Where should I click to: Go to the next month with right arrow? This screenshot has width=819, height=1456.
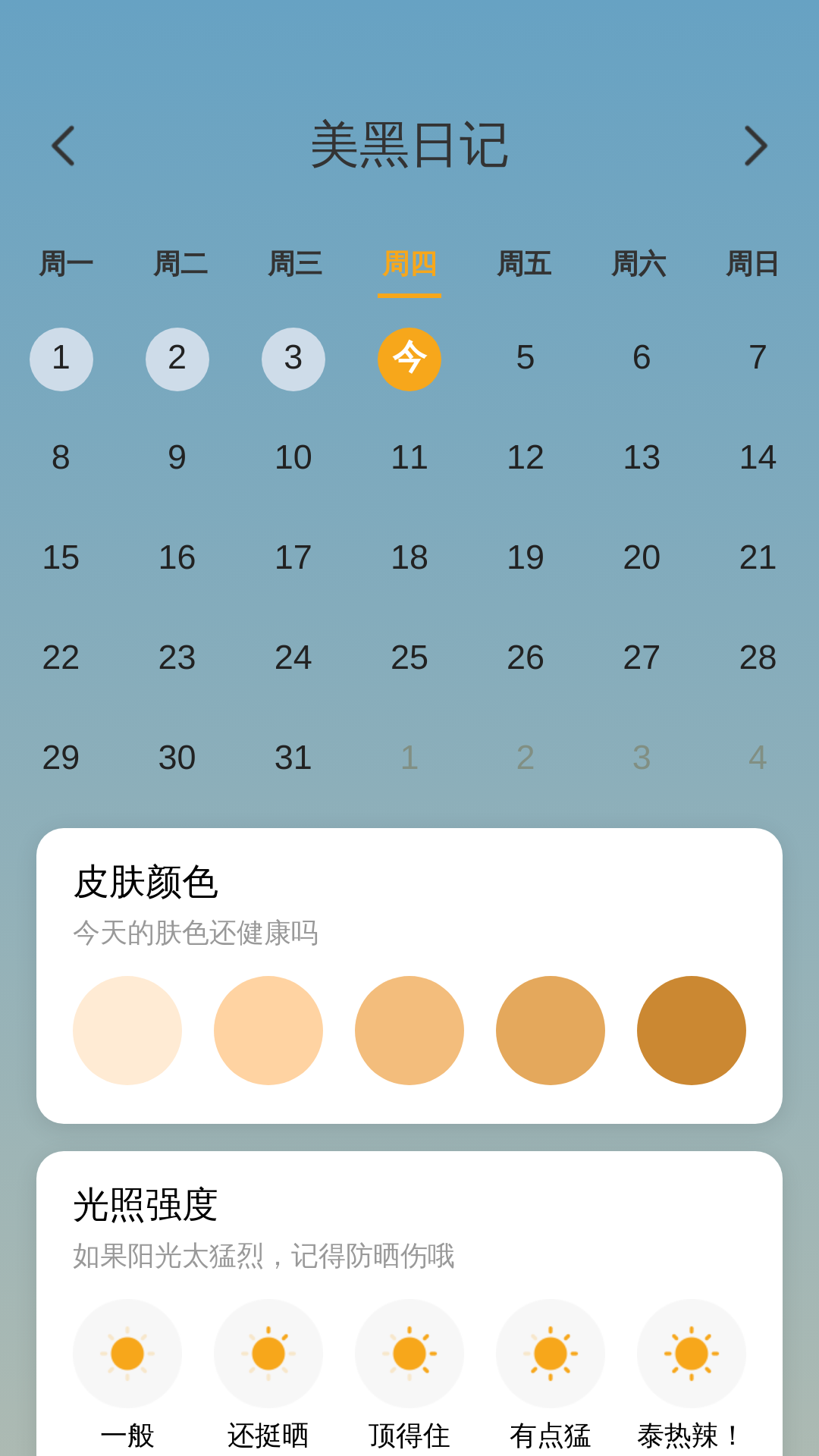click(x=755, y=146)
